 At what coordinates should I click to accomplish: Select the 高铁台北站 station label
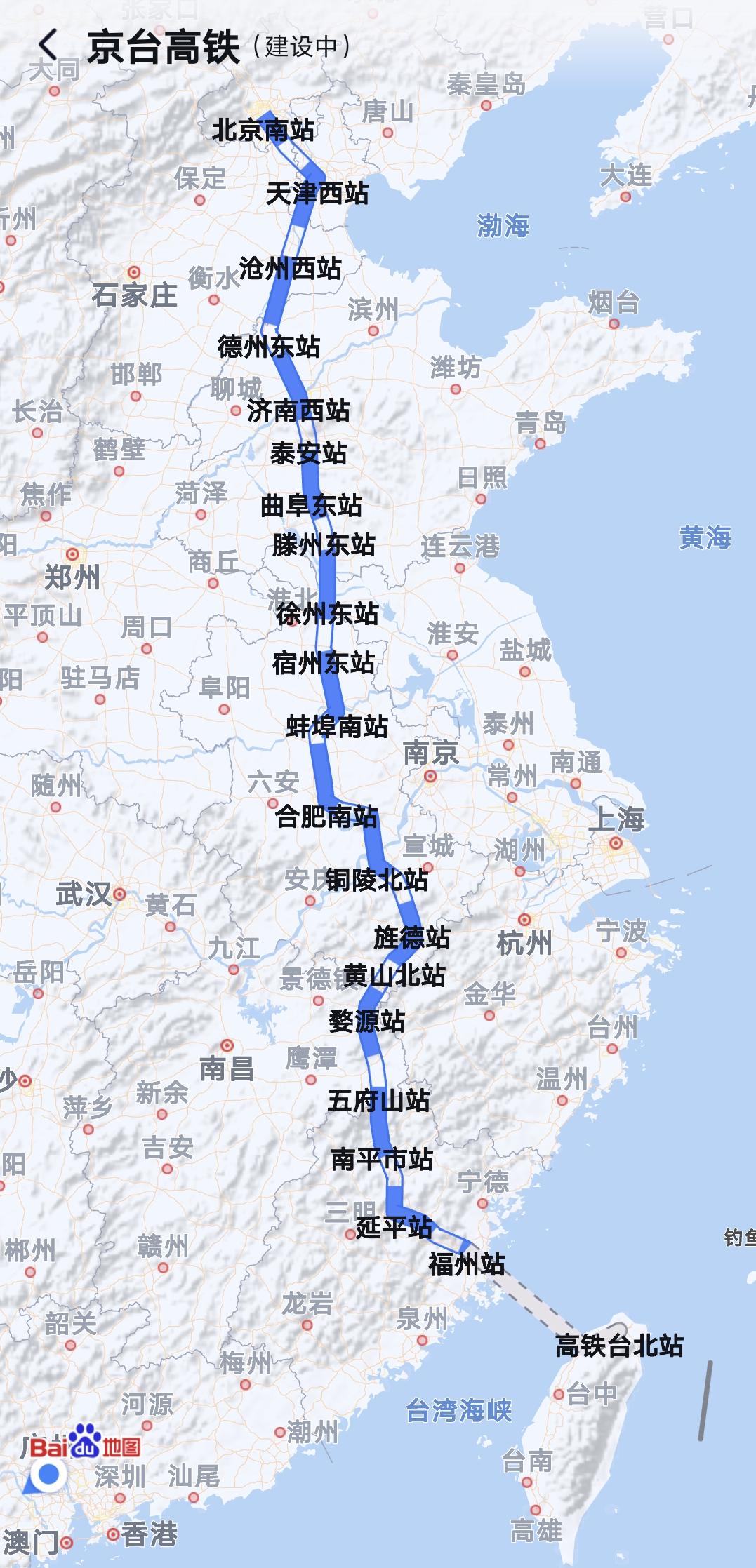coord(619,1346)
